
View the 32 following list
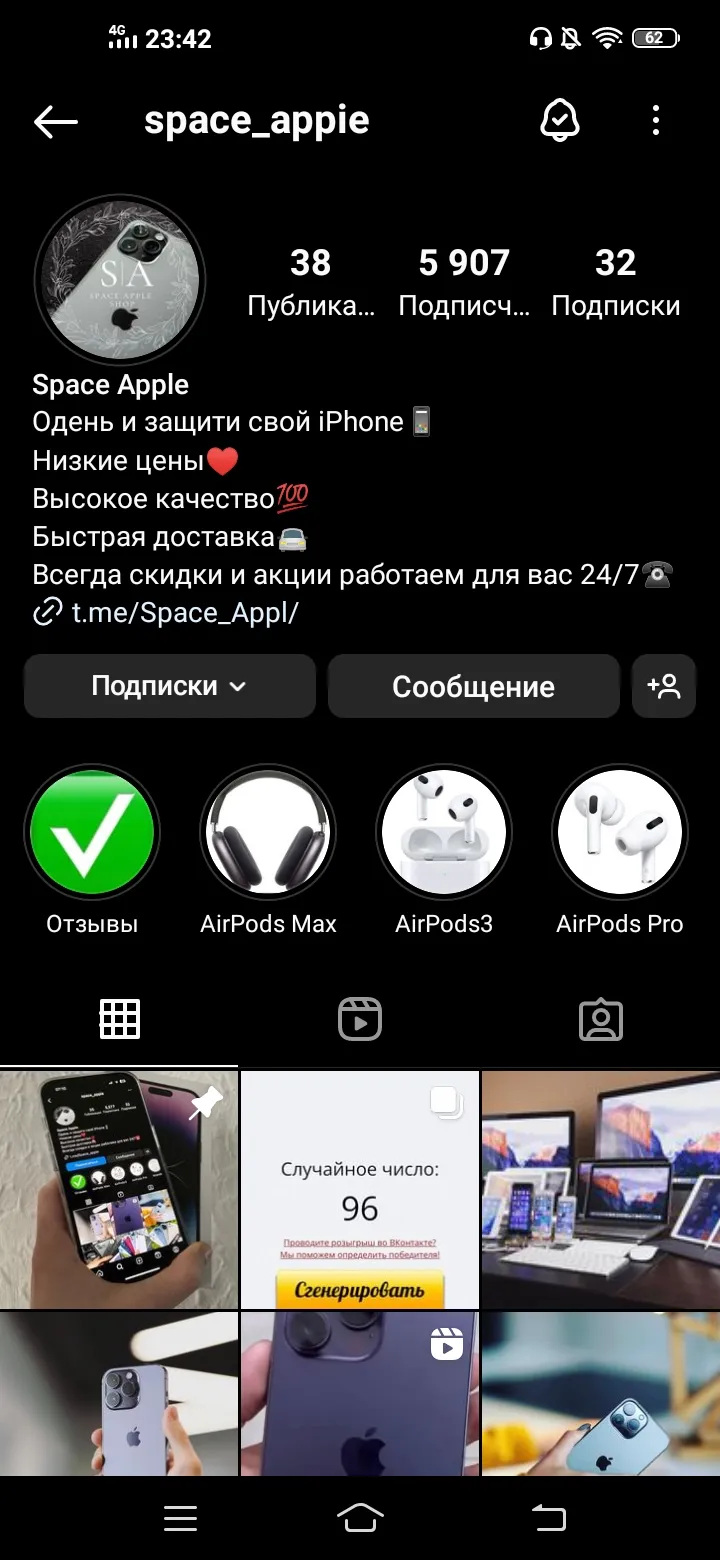[x=616, y=281]
